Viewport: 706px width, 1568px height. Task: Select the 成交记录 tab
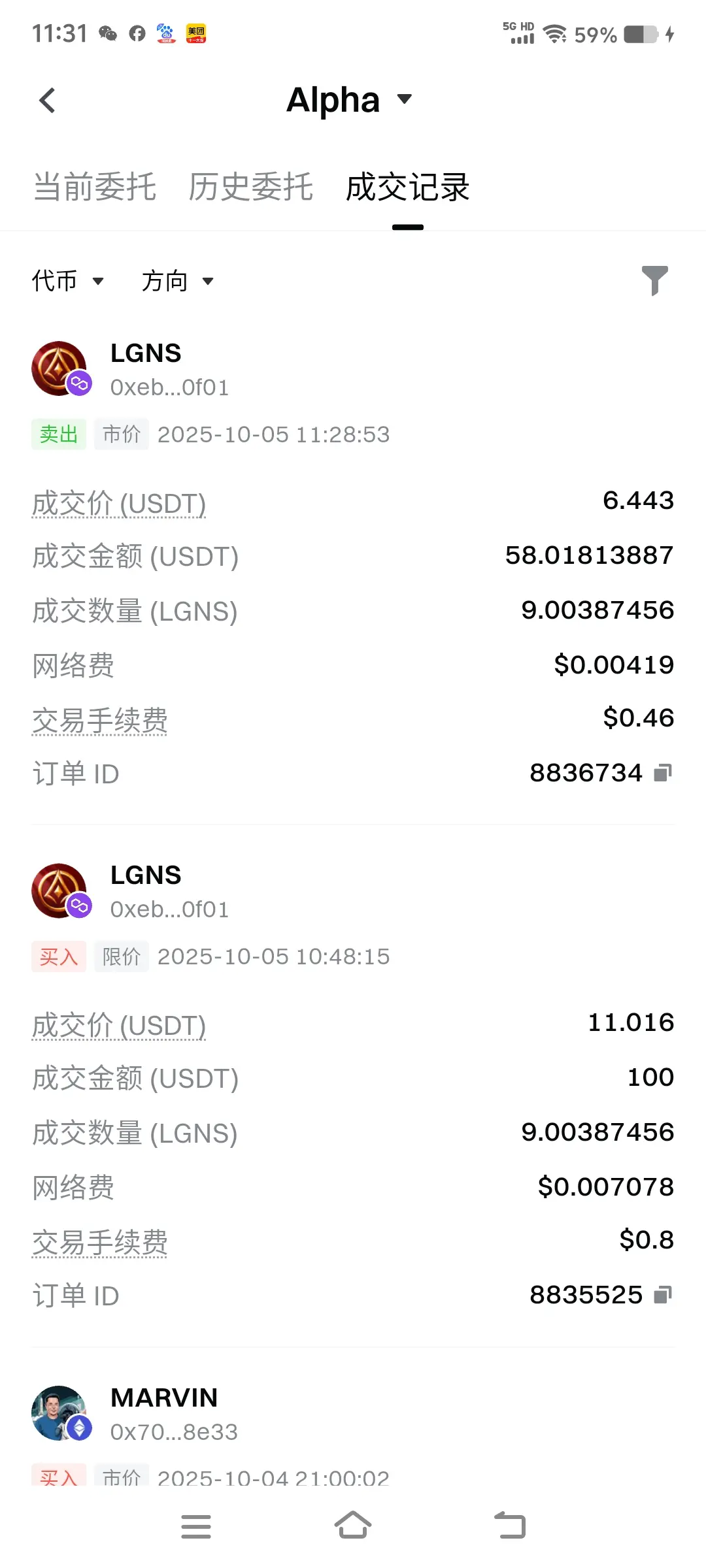coord(407,188)
